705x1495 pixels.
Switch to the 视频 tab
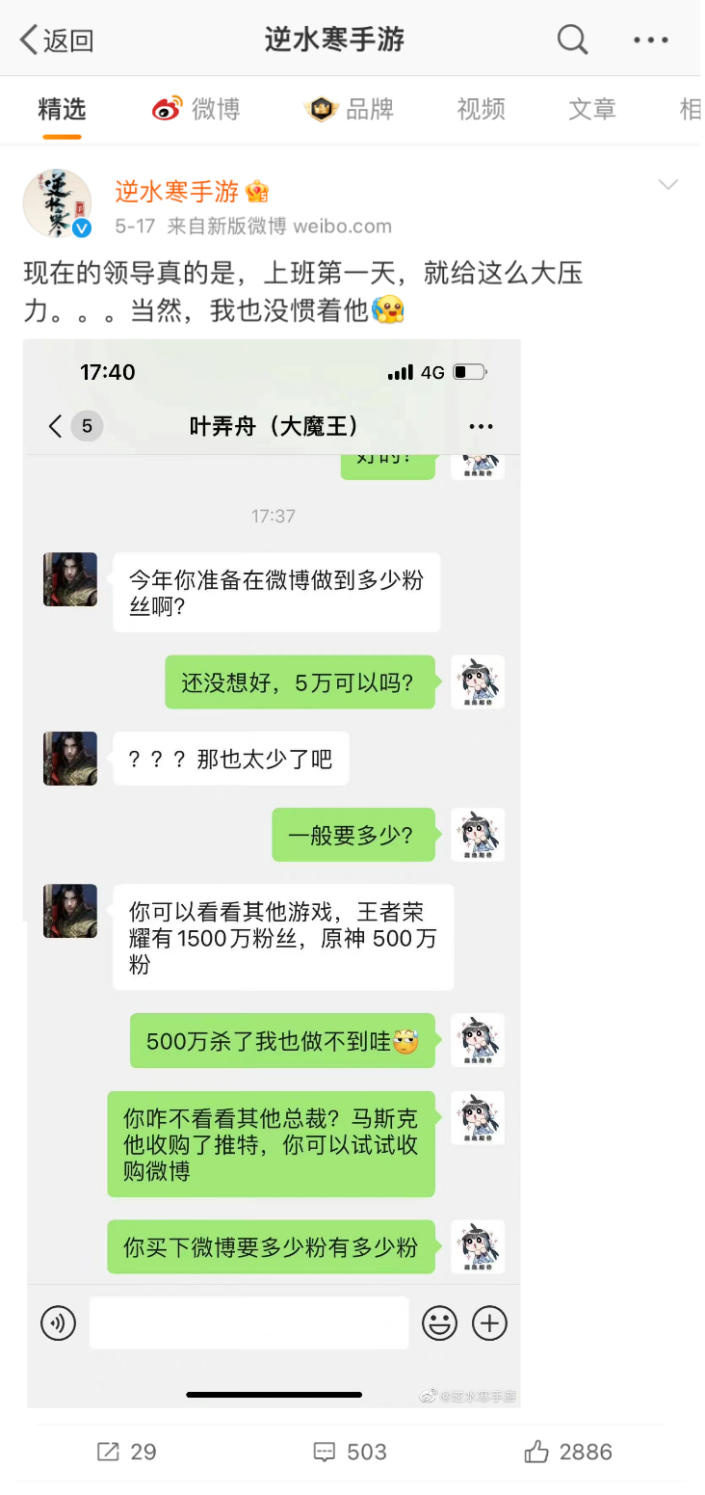coord(481,109)
